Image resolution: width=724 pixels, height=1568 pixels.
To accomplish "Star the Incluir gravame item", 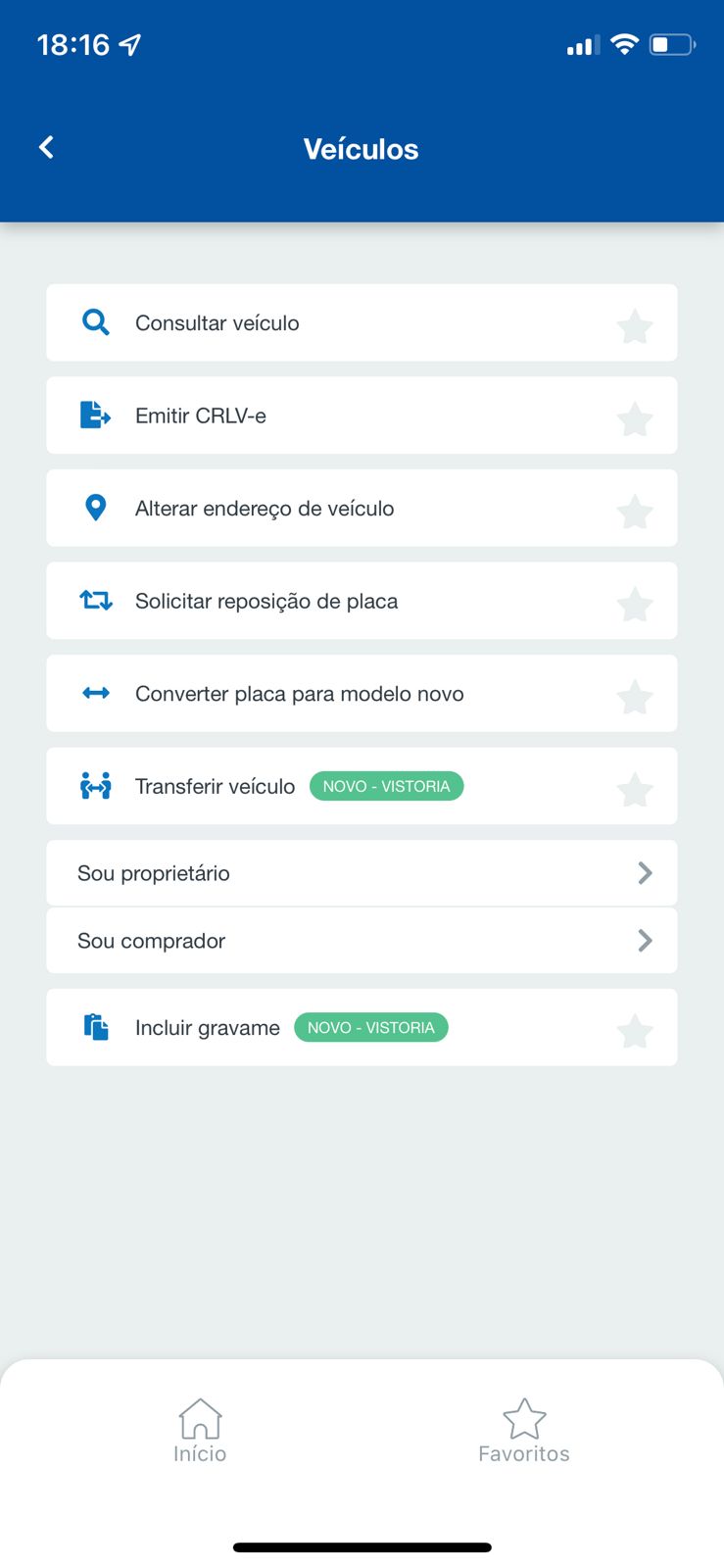I will 635,1031.
